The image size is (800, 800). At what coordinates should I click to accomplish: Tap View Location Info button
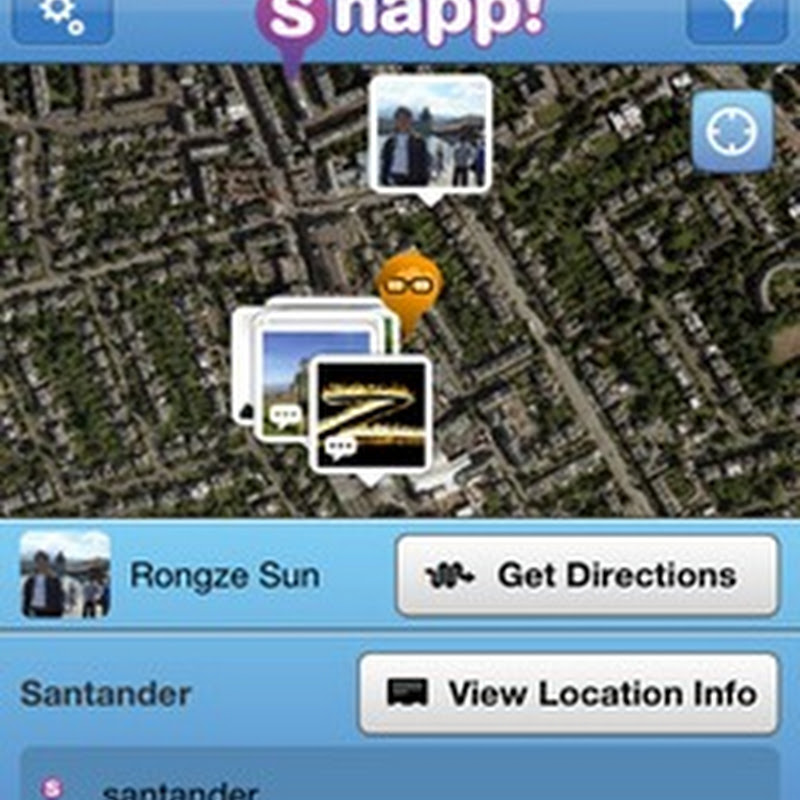[568, 693]
